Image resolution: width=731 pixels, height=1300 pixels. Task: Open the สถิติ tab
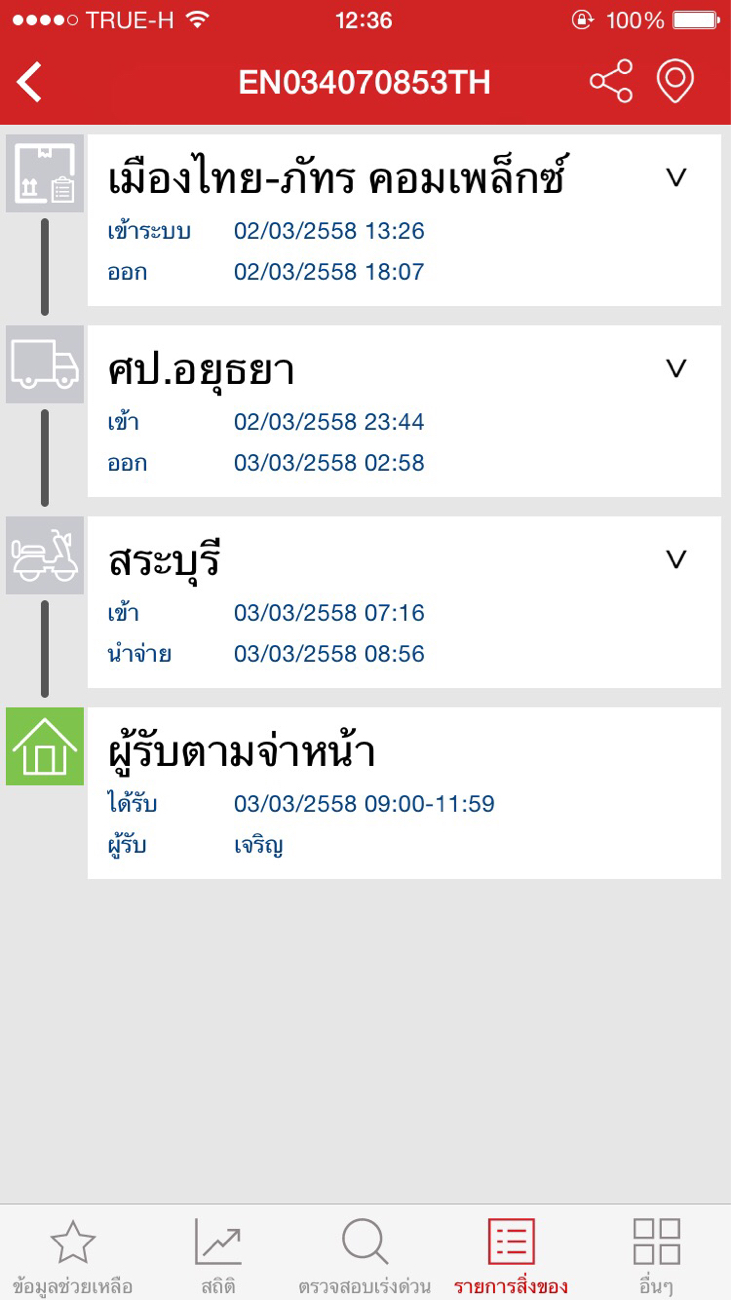tap(218, 1255)
